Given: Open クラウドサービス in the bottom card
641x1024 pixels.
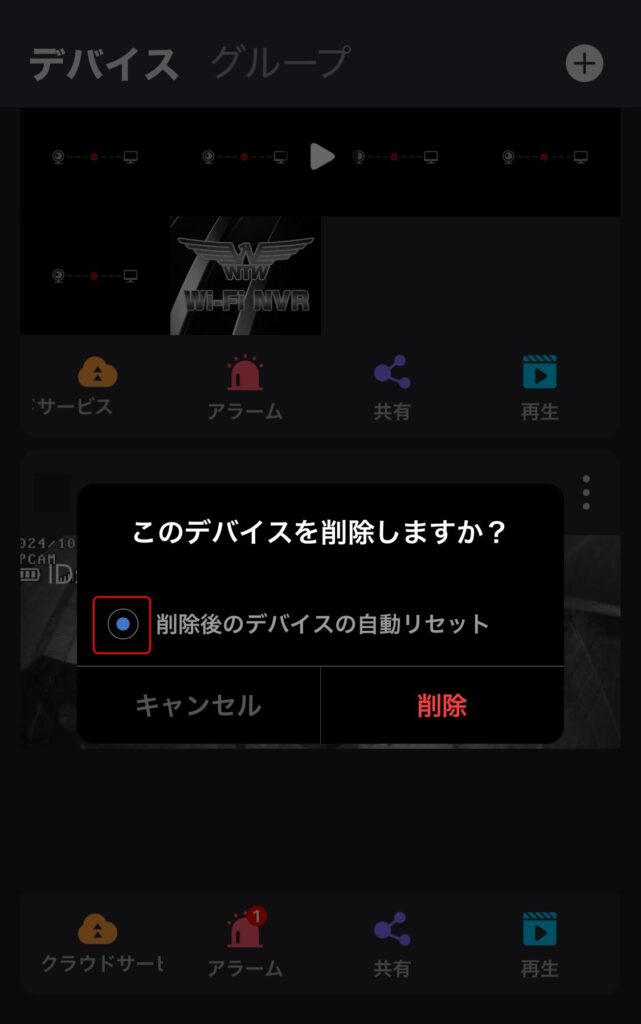Looking at the screenshot, I should click(x=99, y=943).
